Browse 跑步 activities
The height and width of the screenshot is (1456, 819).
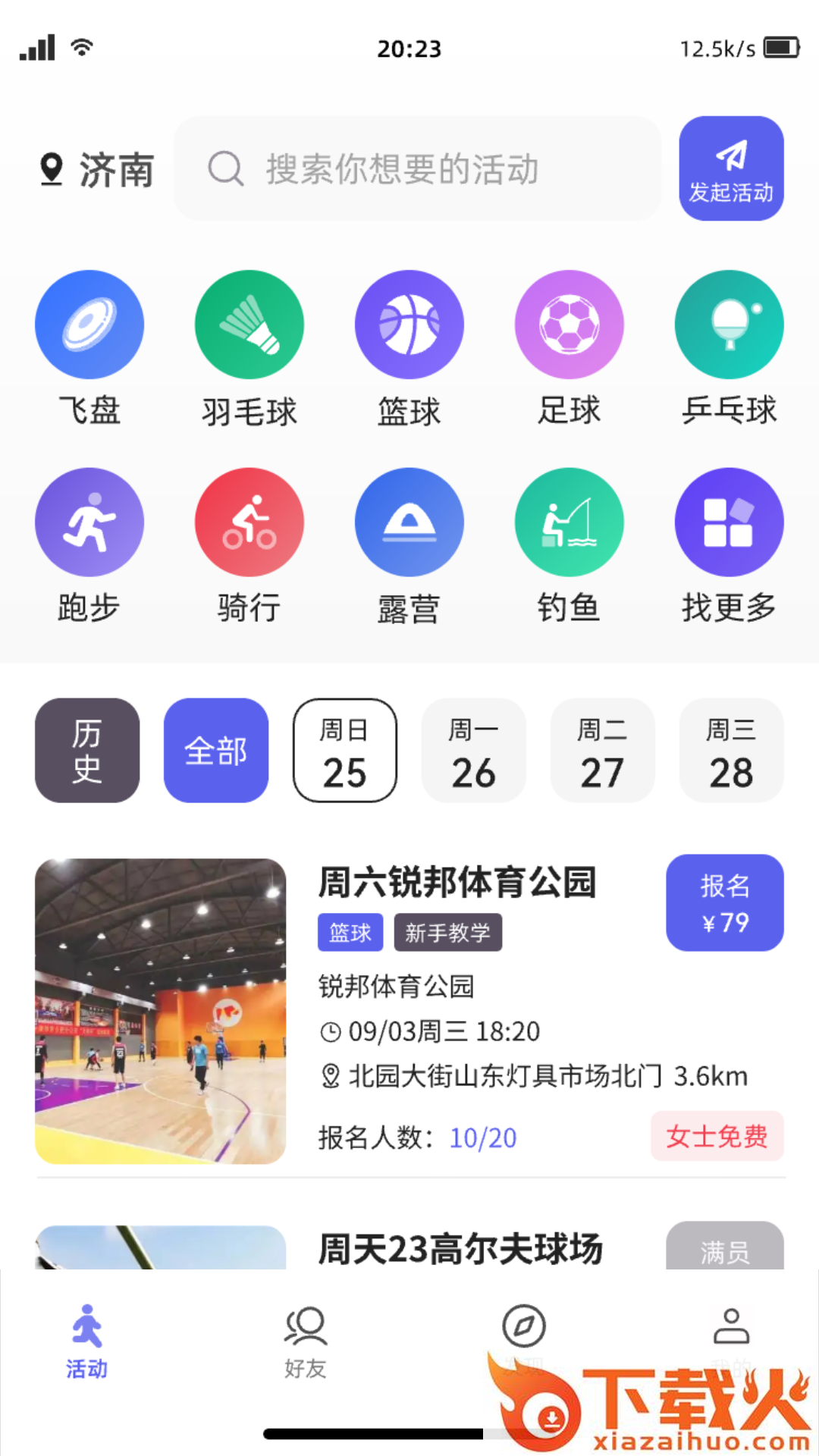89,522
